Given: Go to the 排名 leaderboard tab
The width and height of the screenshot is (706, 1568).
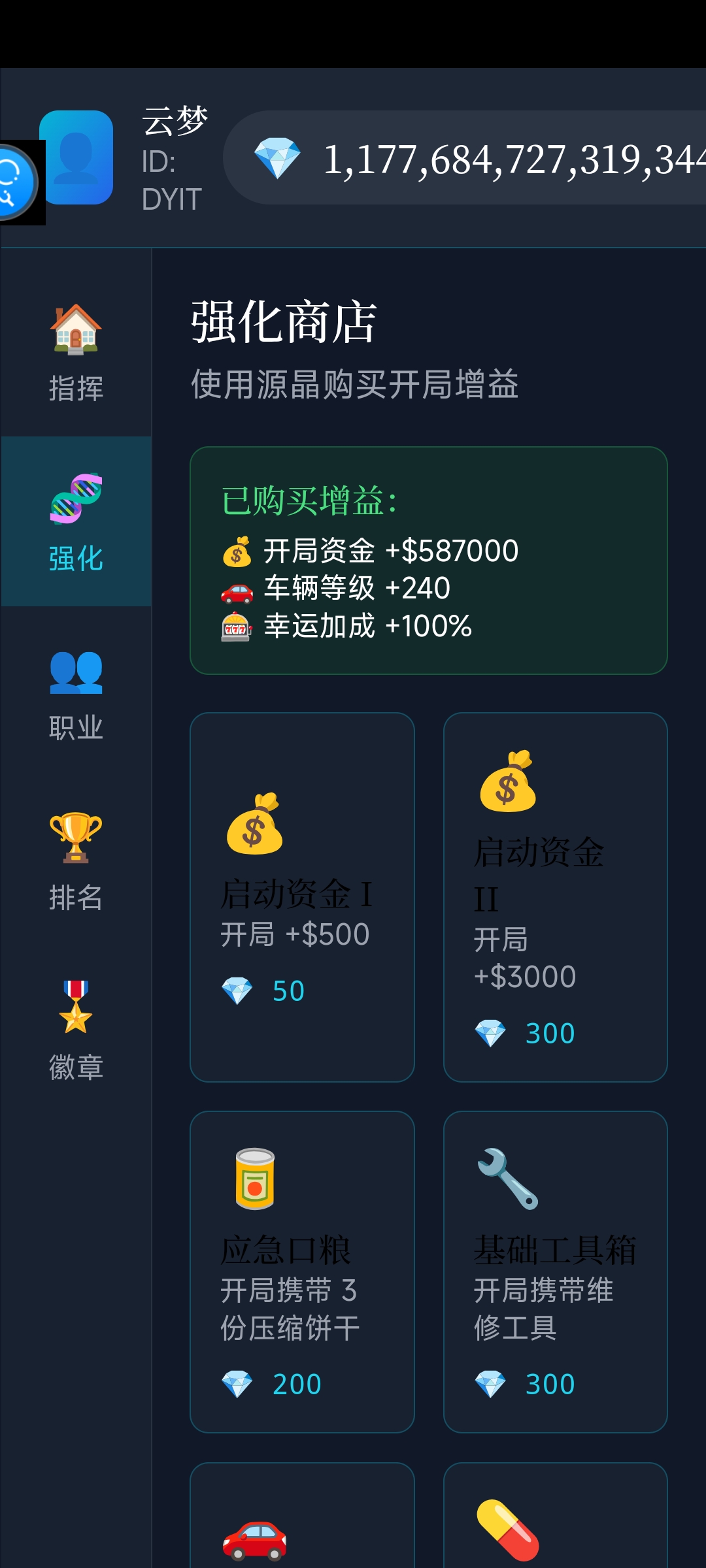Looking at the screenshot, I should tap(76, 861).
